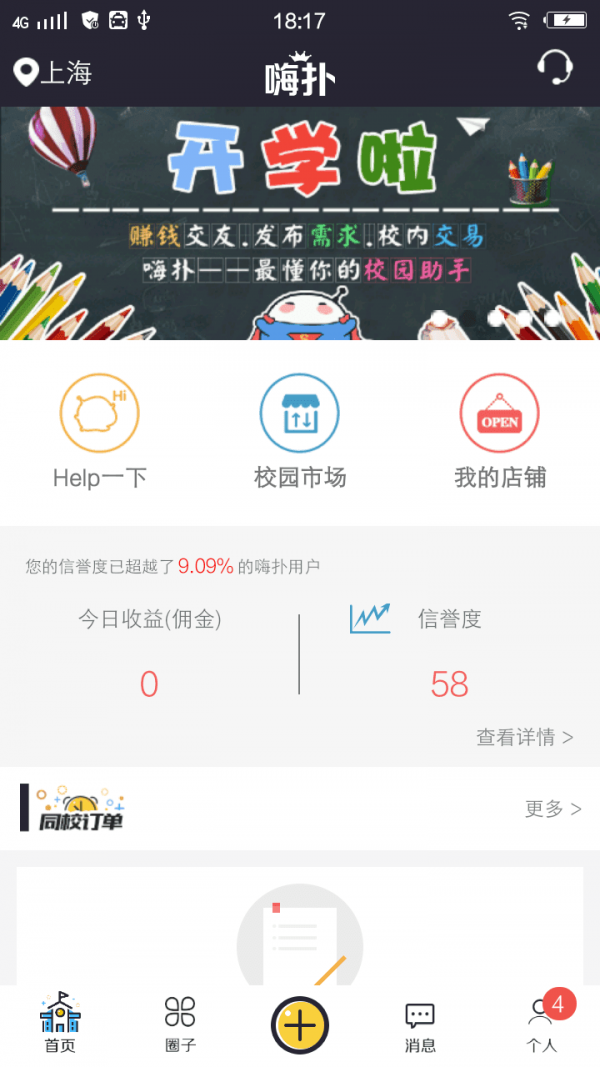
Task: Open the 开学啦 promotional banner
Action: click(x=300, y=222)
